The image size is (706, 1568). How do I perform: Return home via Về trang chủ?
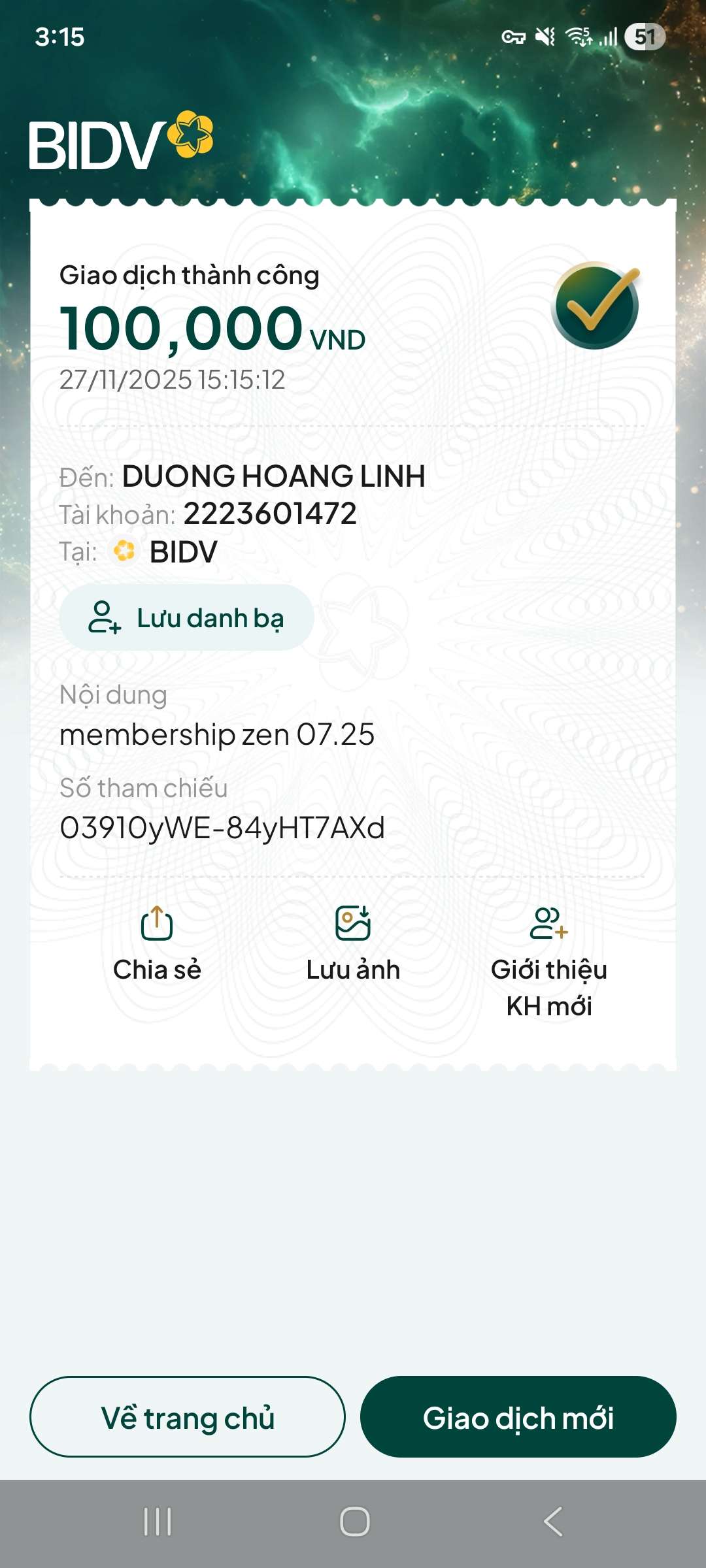[188, 1417]
